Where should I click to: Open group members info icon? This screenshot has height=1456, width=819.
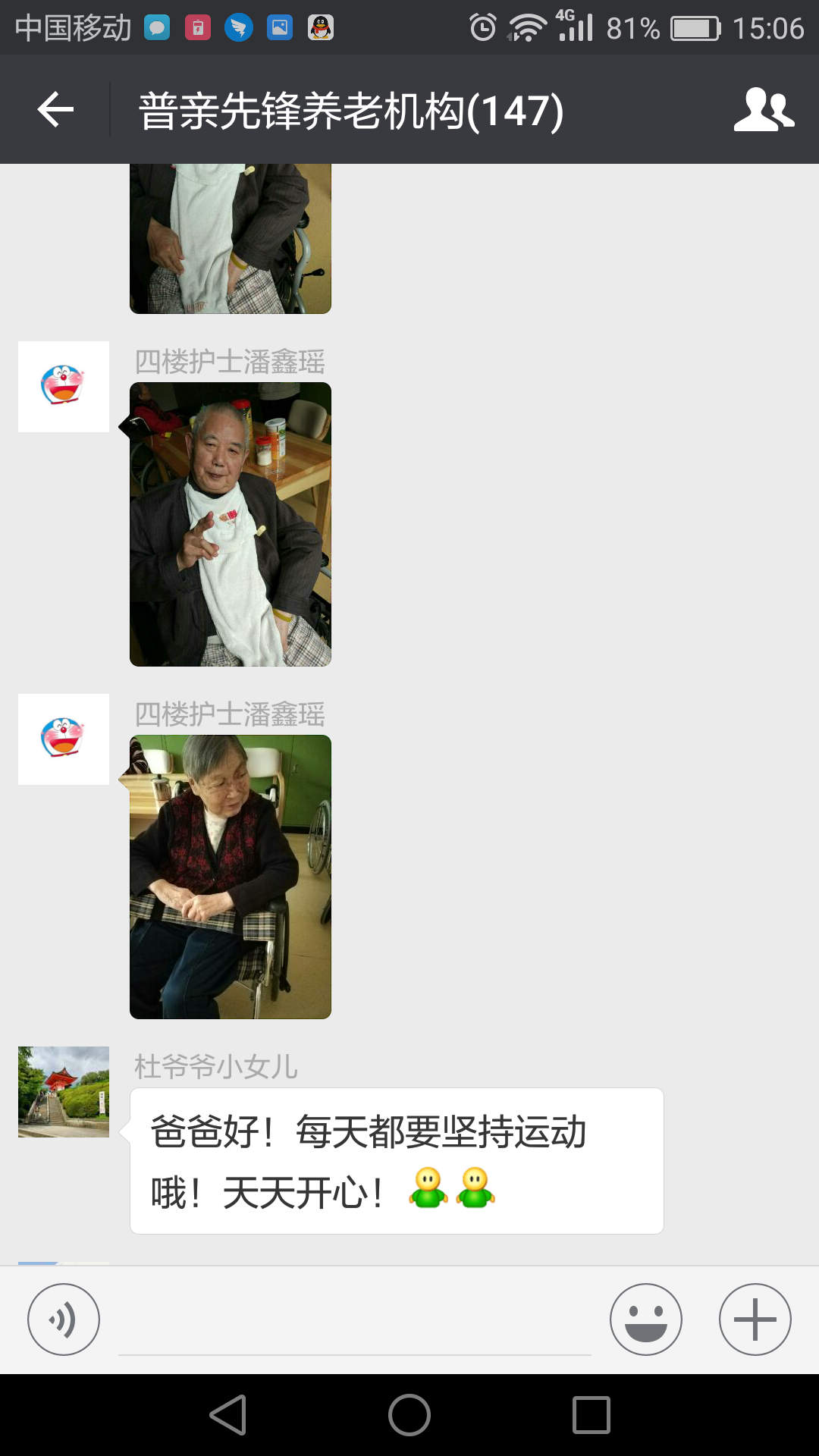(x=763, y=111)
